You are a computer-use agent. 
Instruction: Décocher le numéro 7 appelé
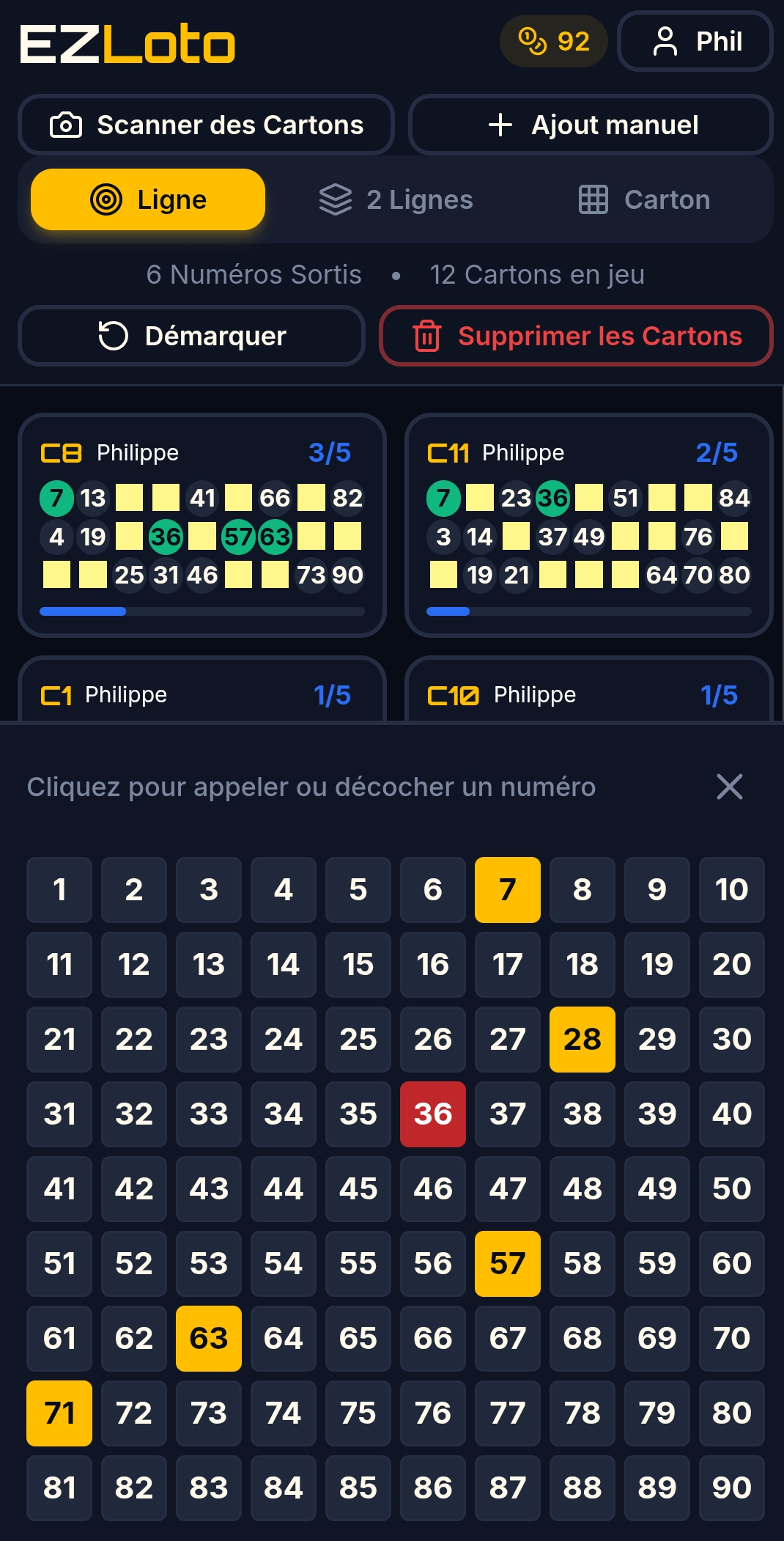[x=508, y=890]
